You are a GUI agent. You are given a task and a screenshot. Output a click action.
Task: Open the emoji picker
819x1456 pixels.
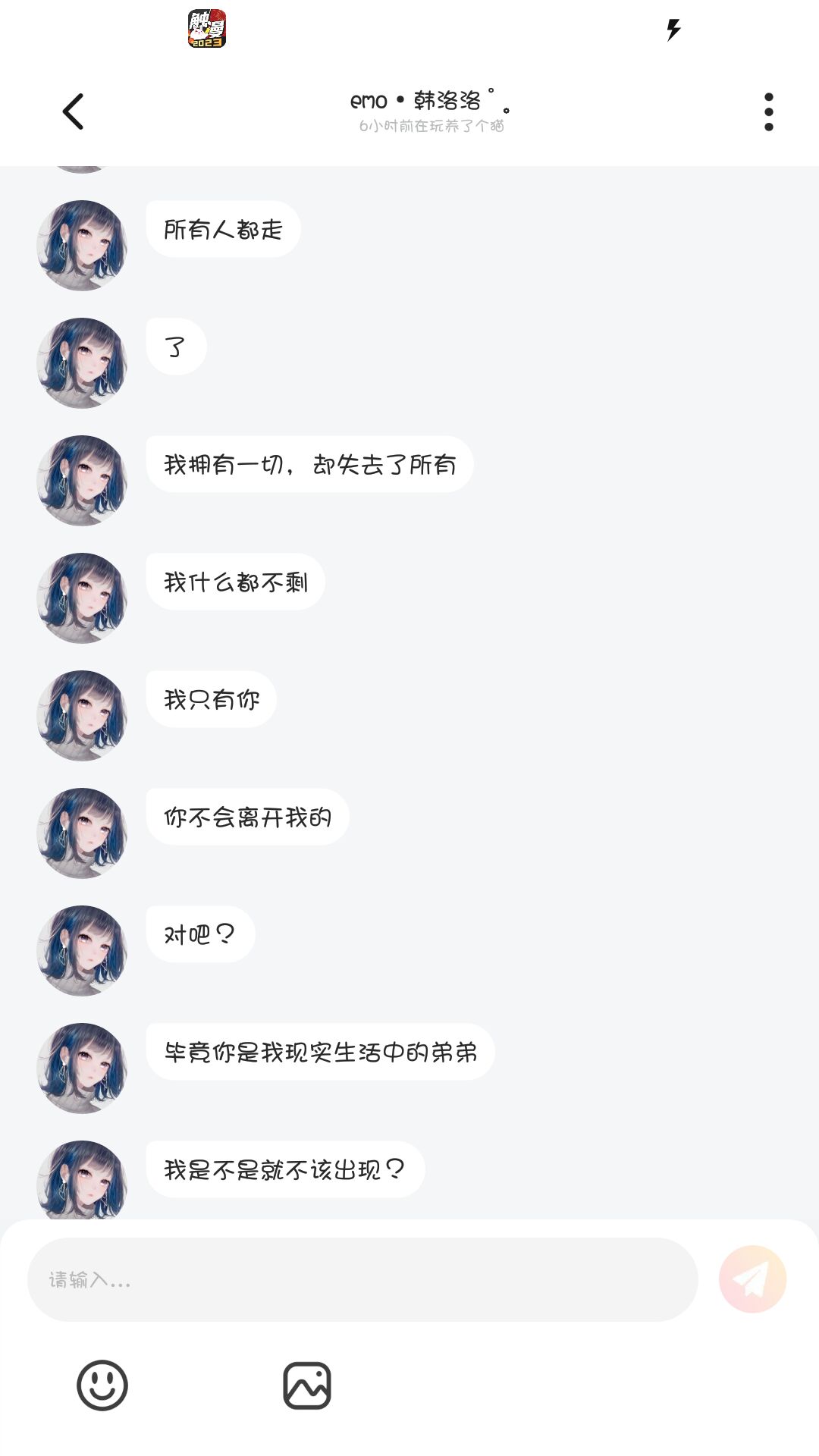[x=102, y=1385]
